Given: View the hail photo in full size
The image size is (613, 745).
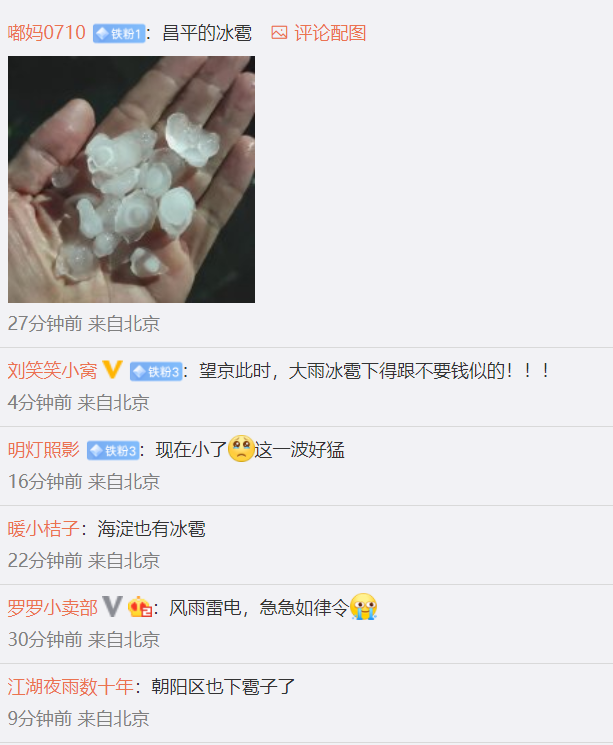Looking at the screenshot, I should pyautogui.click(x=131, y=179).
